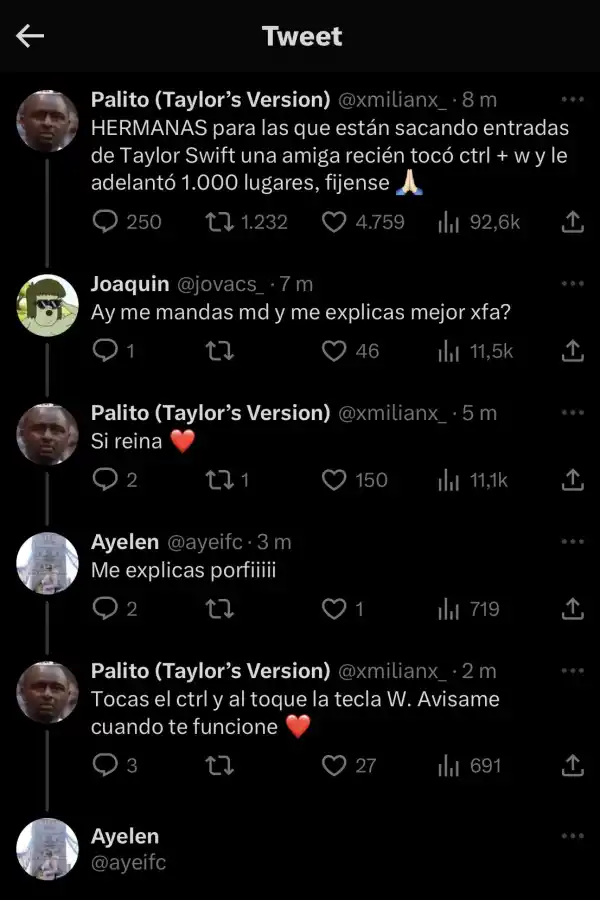
Task: Like Joaquin's reply
Action: coord(334,350)
